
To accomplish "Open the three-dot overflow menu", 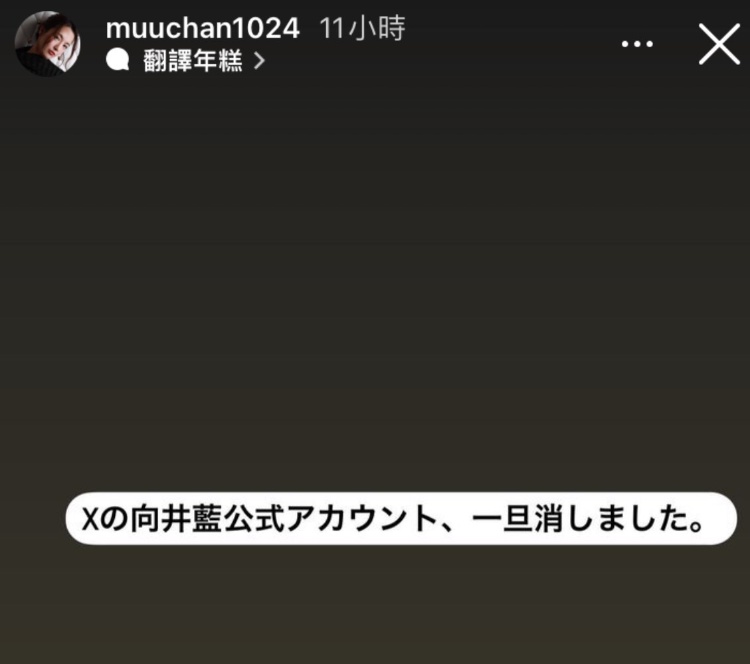I will [637, 44].
